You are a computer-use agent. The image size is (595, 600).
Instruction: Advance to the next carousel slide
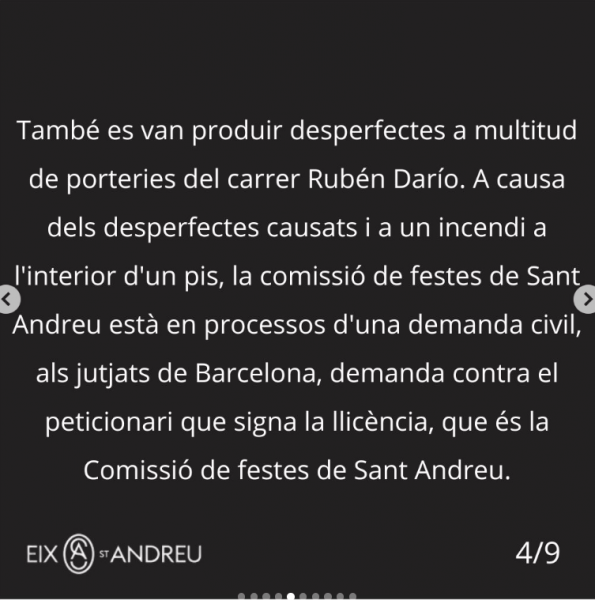[x=585, y=299]
